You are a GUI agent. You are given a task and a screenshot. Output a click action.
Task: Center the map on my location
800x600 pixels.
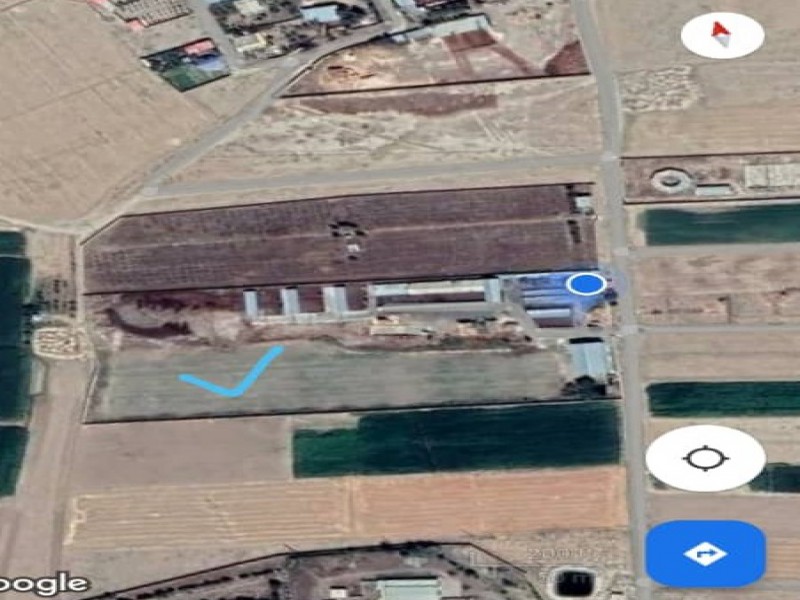click(x=705, y=459)
